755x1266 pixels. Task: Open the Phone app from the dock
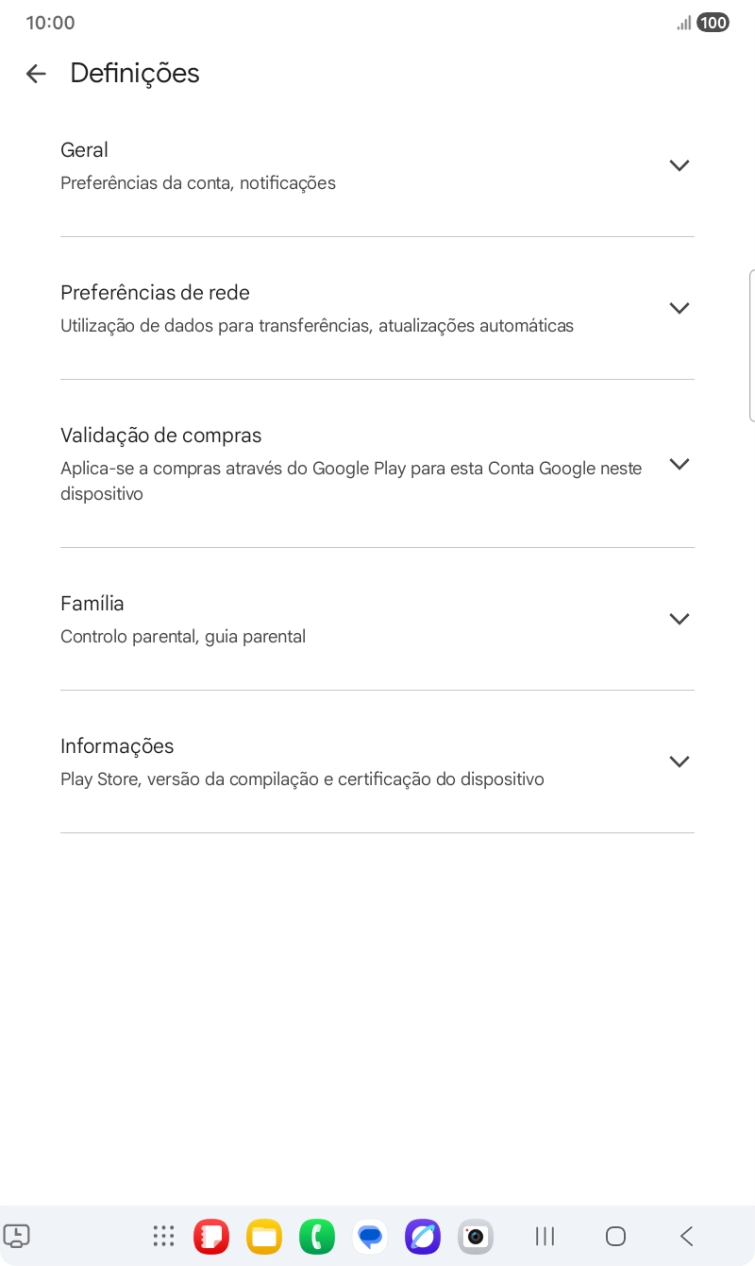317,1236
